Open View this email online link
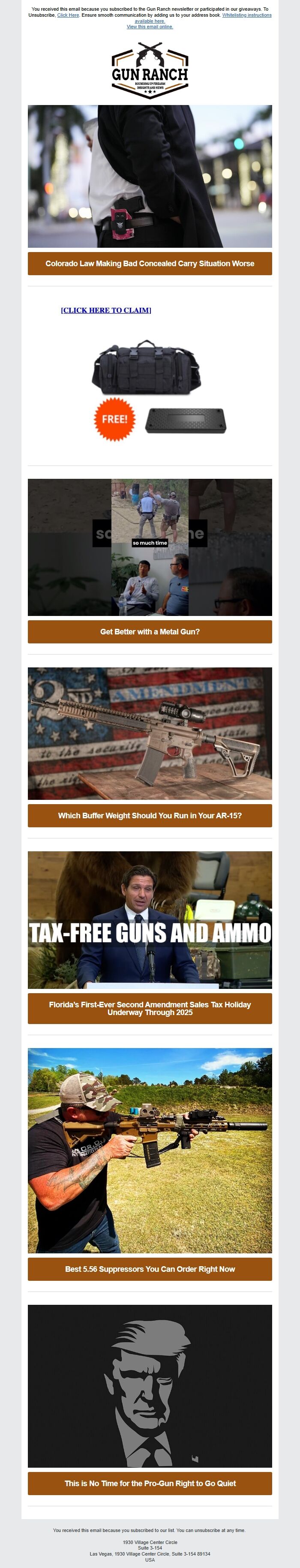Image resolution: width=300 pixels, height=1568 pixels. (150, 27)
